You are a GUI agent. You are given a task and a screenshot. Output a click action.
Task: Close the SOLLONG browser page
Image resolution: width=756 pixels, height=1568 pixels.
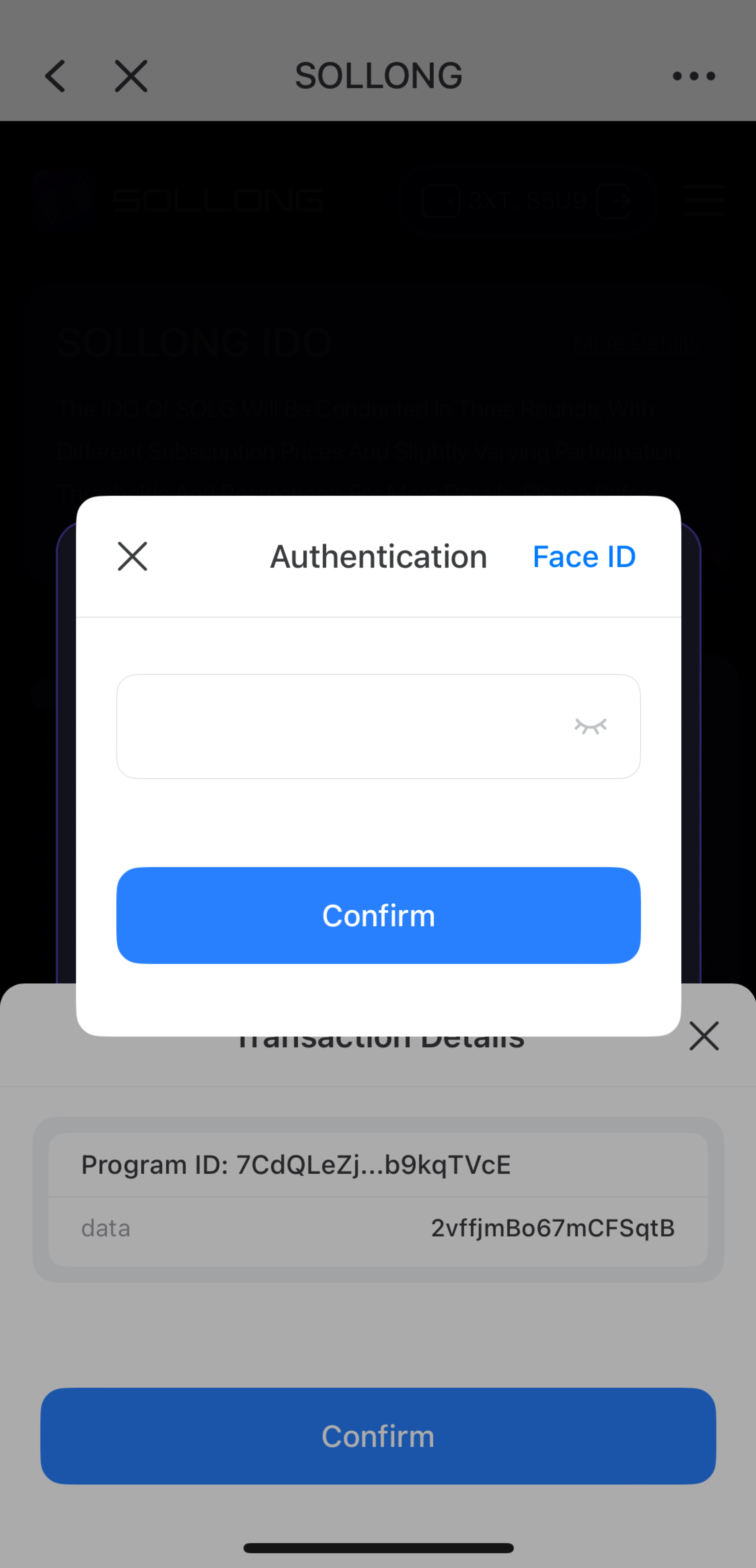coord(131,76)
